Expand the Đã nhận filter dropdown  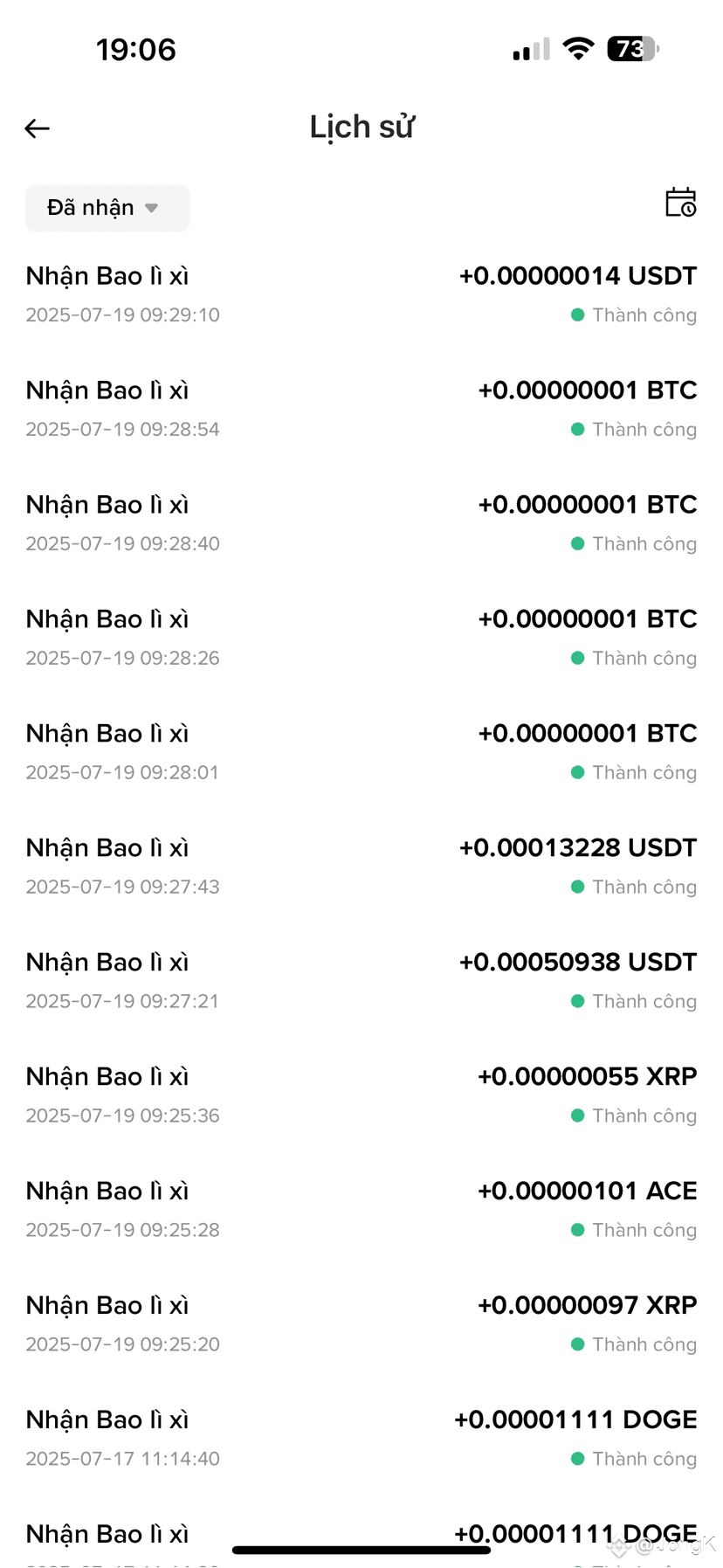tap(107, 208)
